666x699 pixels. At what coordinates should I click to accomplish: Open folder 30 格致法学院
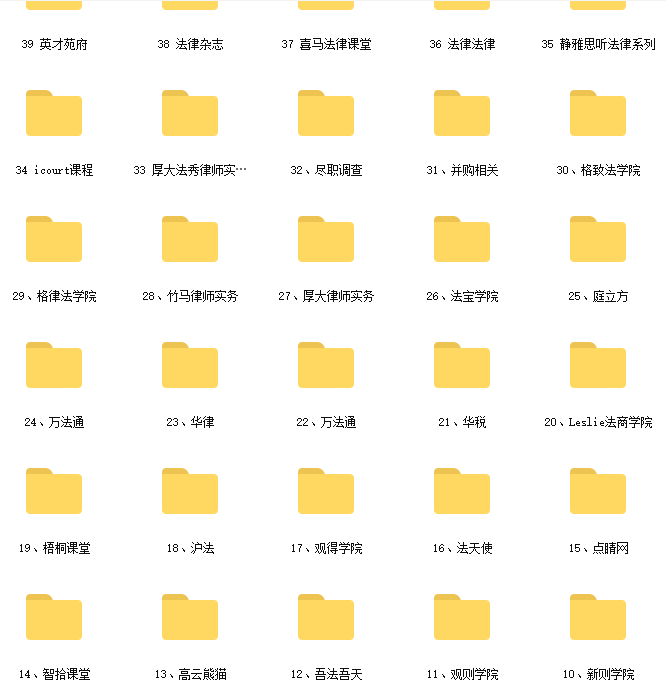(598, 114)
